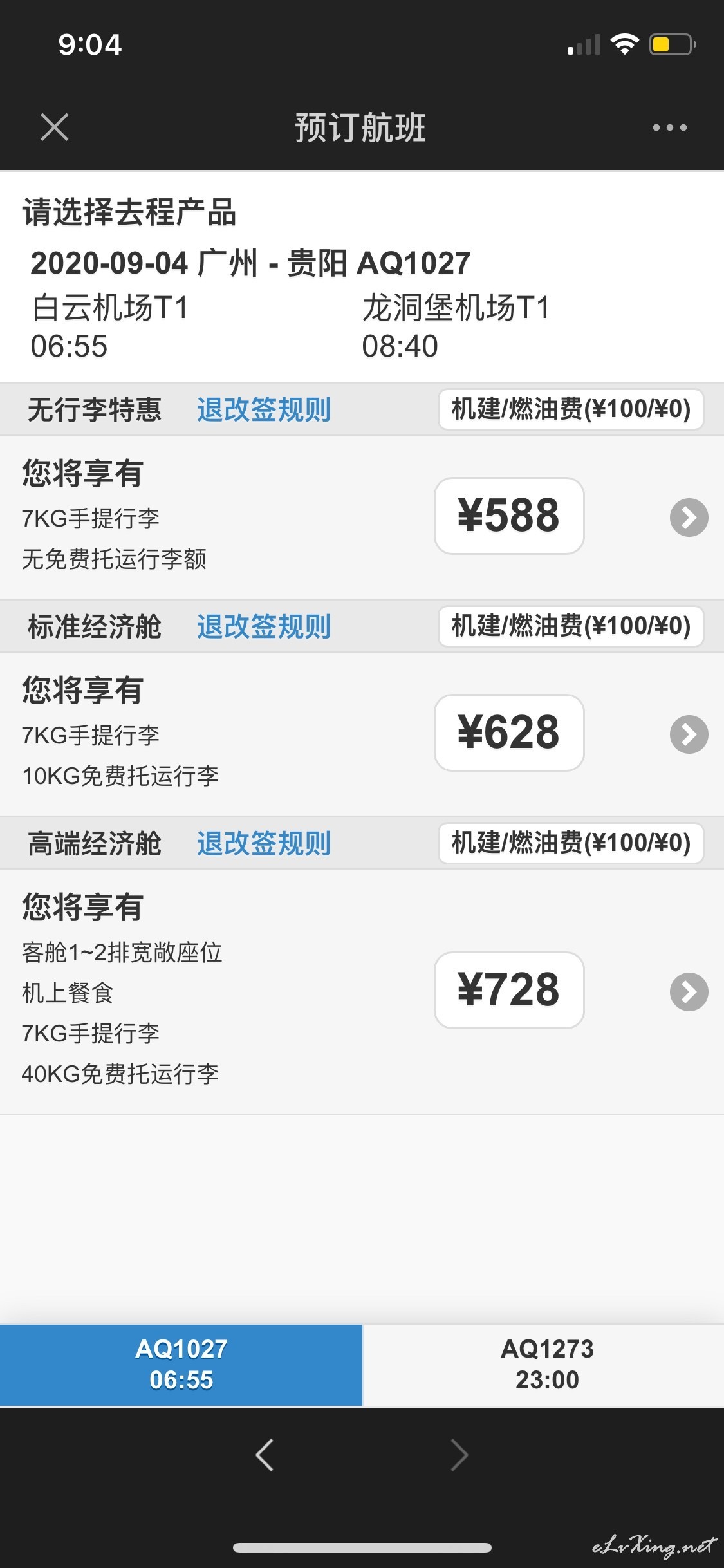
Task: Open the three-dot more options menu
Action: click(670, 127)
